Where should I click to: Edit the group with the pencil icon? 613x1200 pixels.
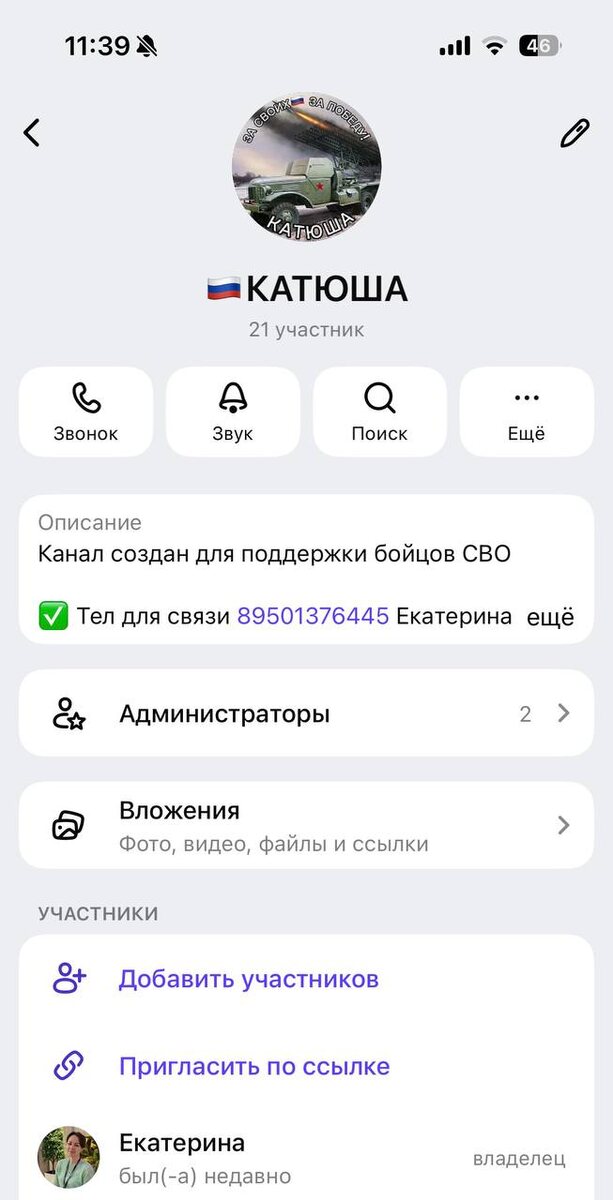coord(574,133)
